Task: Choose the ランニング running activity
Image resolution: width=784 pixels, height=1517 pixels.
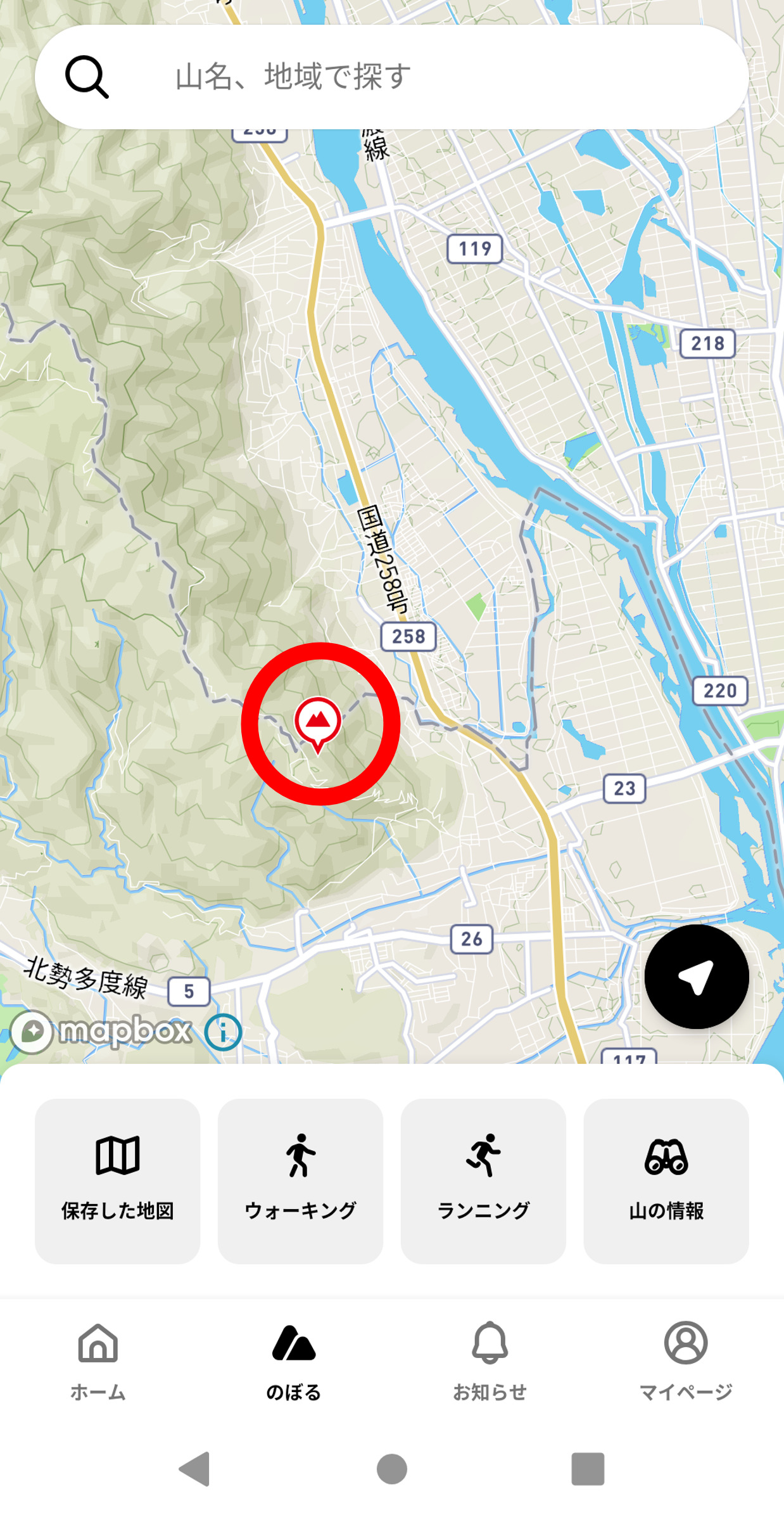Action: tap(483, 1181)
